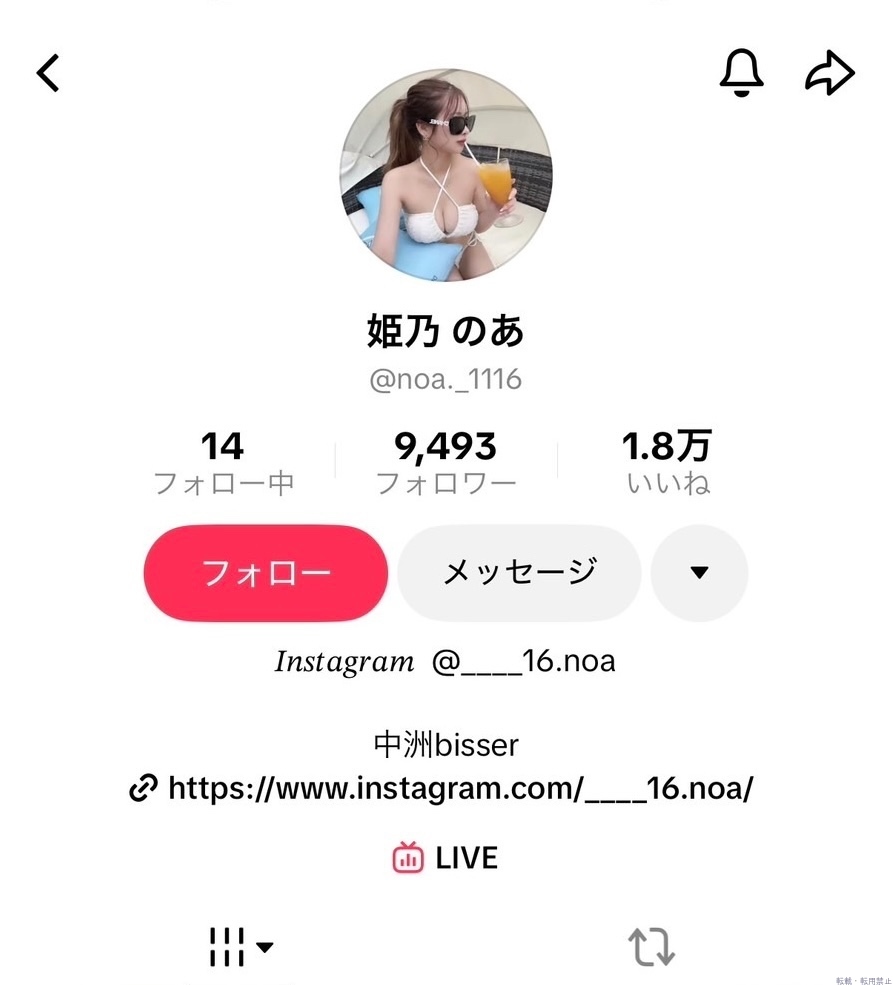This screenshot has width=893, height=985.
Task: Open the profile photo of 姫乃 のあ
Action: point(446,175)
